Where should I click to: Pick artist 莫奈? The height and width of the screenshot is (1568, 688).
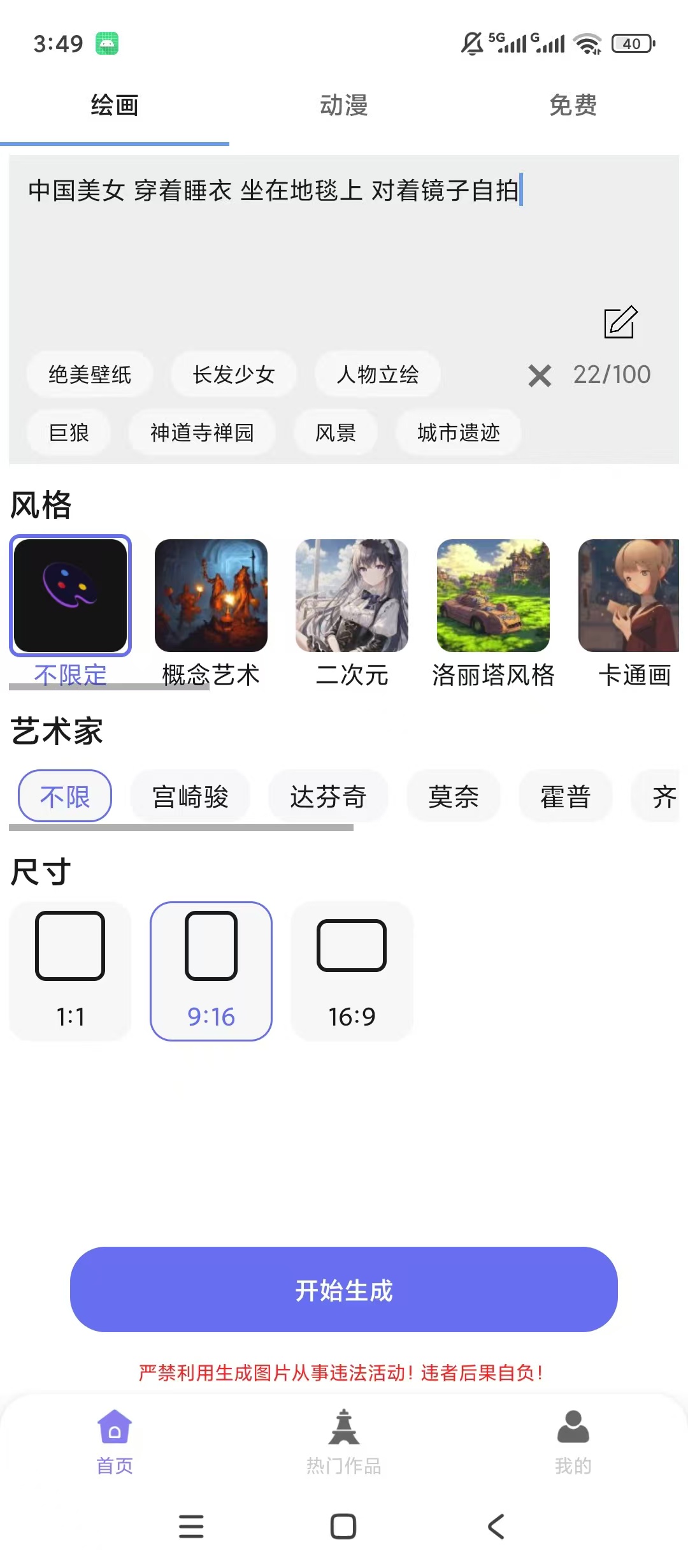pos(454,797)
